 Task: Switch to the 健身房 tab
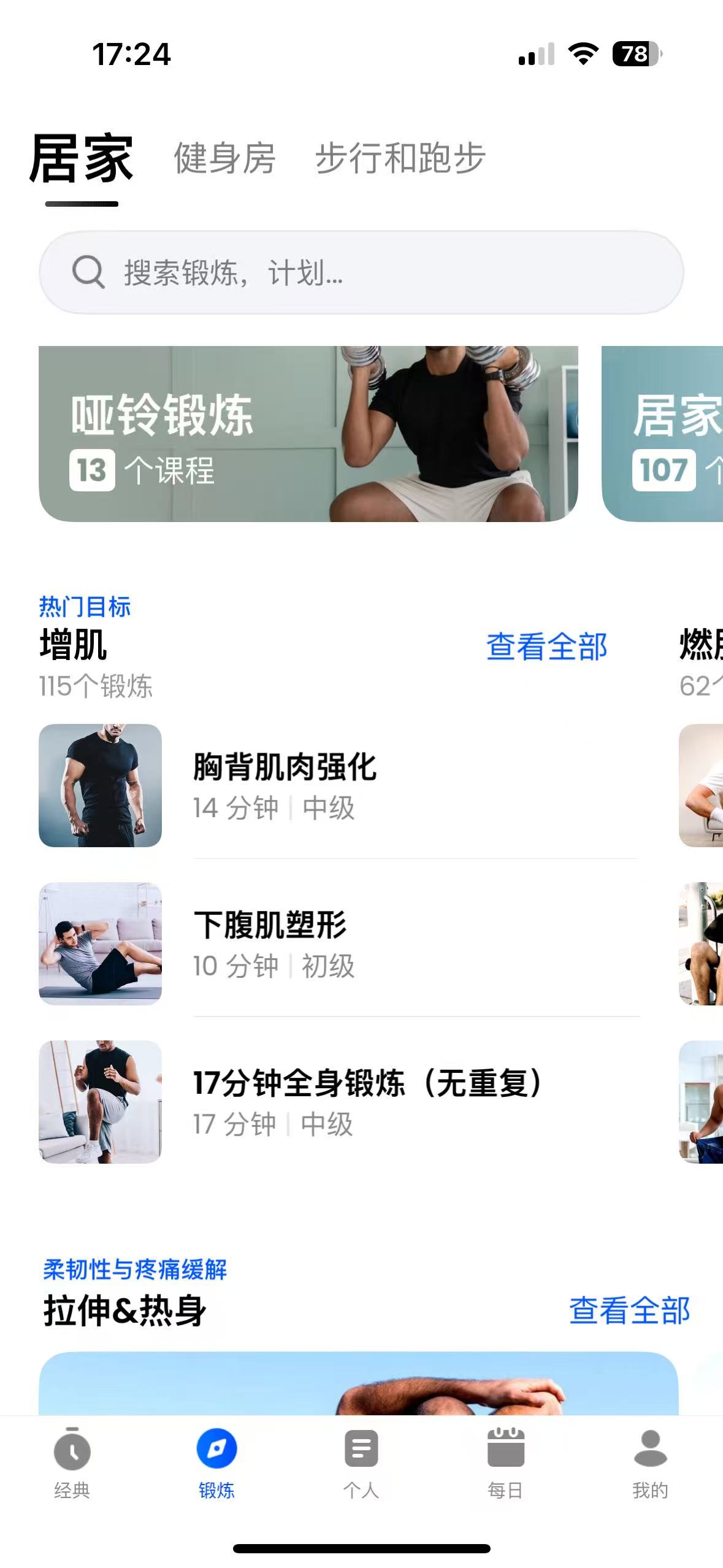pyautogui.click(x=224, y=158)
